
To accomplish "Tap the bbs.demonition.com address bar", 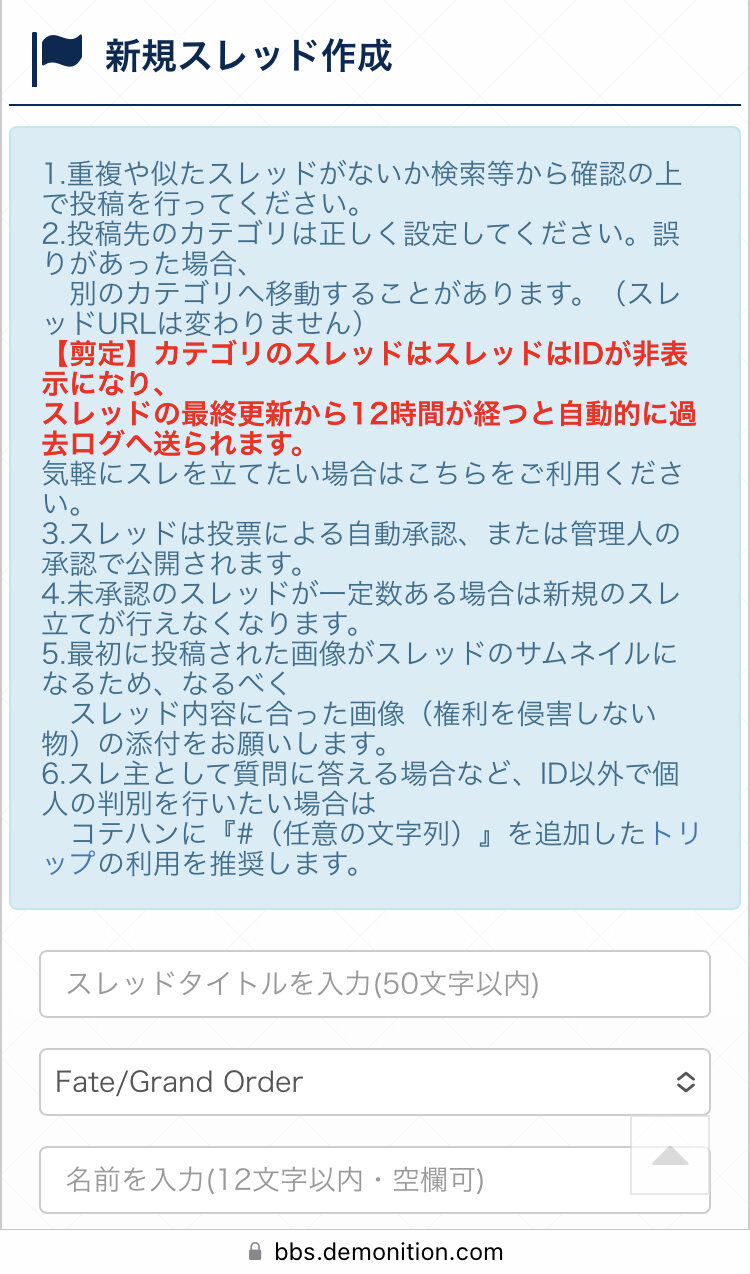I will tap(375, 1251).
